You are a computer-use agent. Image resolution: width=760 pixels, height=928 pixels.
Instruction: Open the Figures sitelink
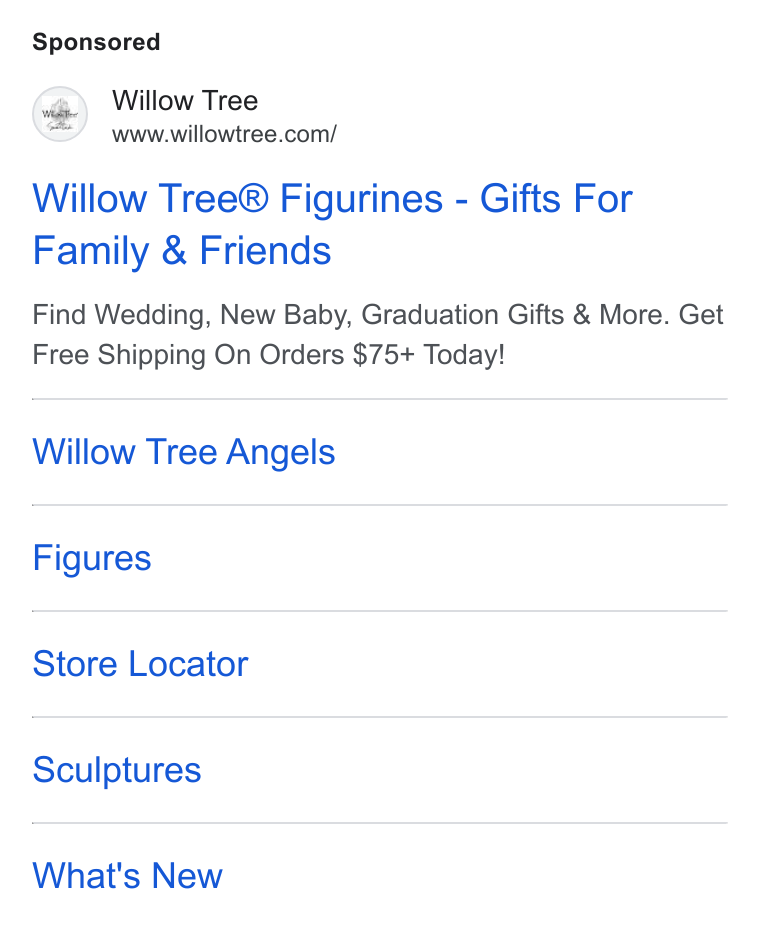pyautogui.click(x=92, y=558)
